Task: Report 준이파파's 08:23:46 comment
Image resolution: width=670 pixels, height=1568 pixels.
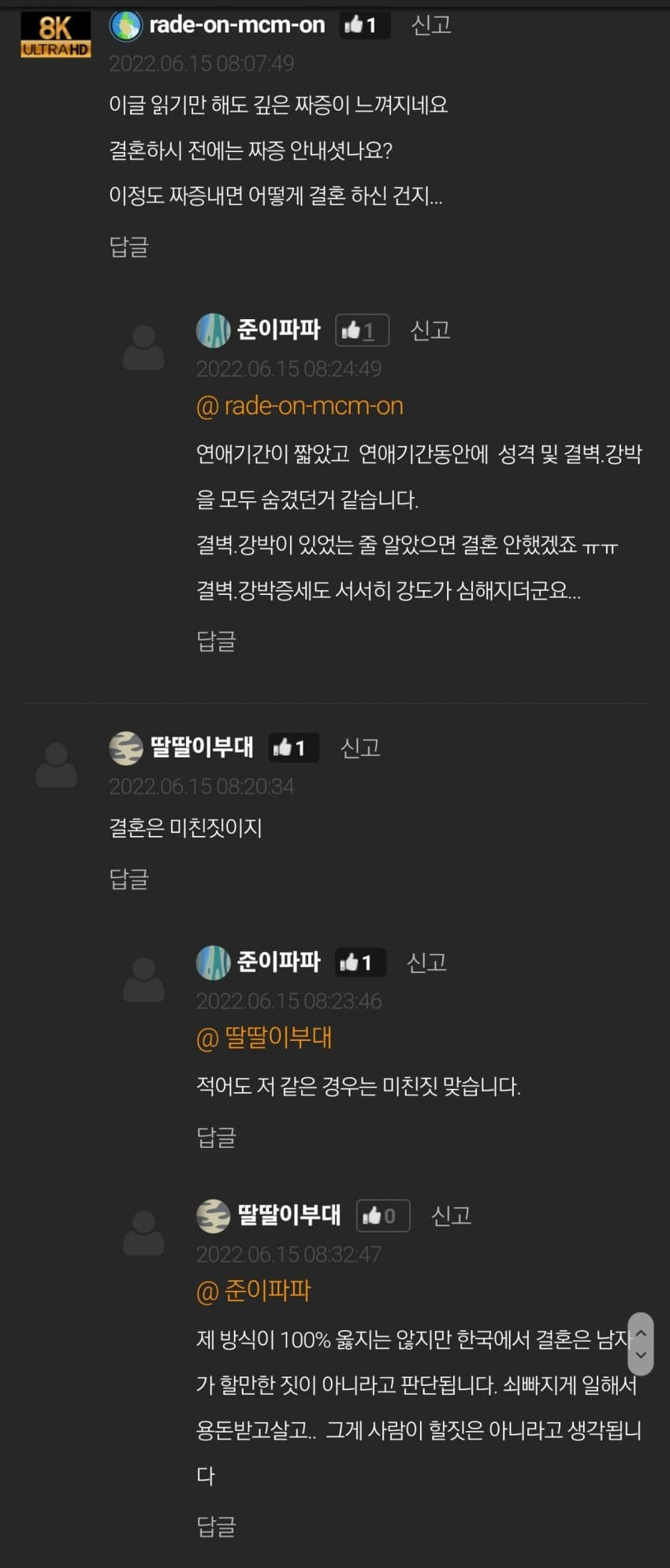Action: click(x=426, y=962)
